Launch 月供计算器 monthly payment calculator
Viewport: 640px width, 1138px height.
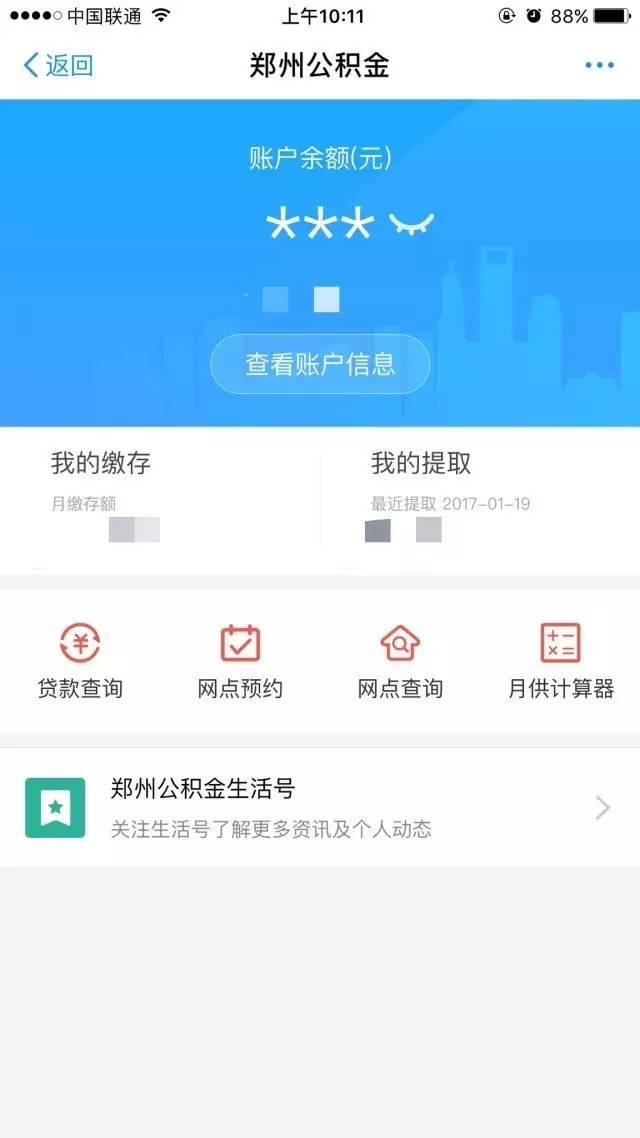[560, 661]
